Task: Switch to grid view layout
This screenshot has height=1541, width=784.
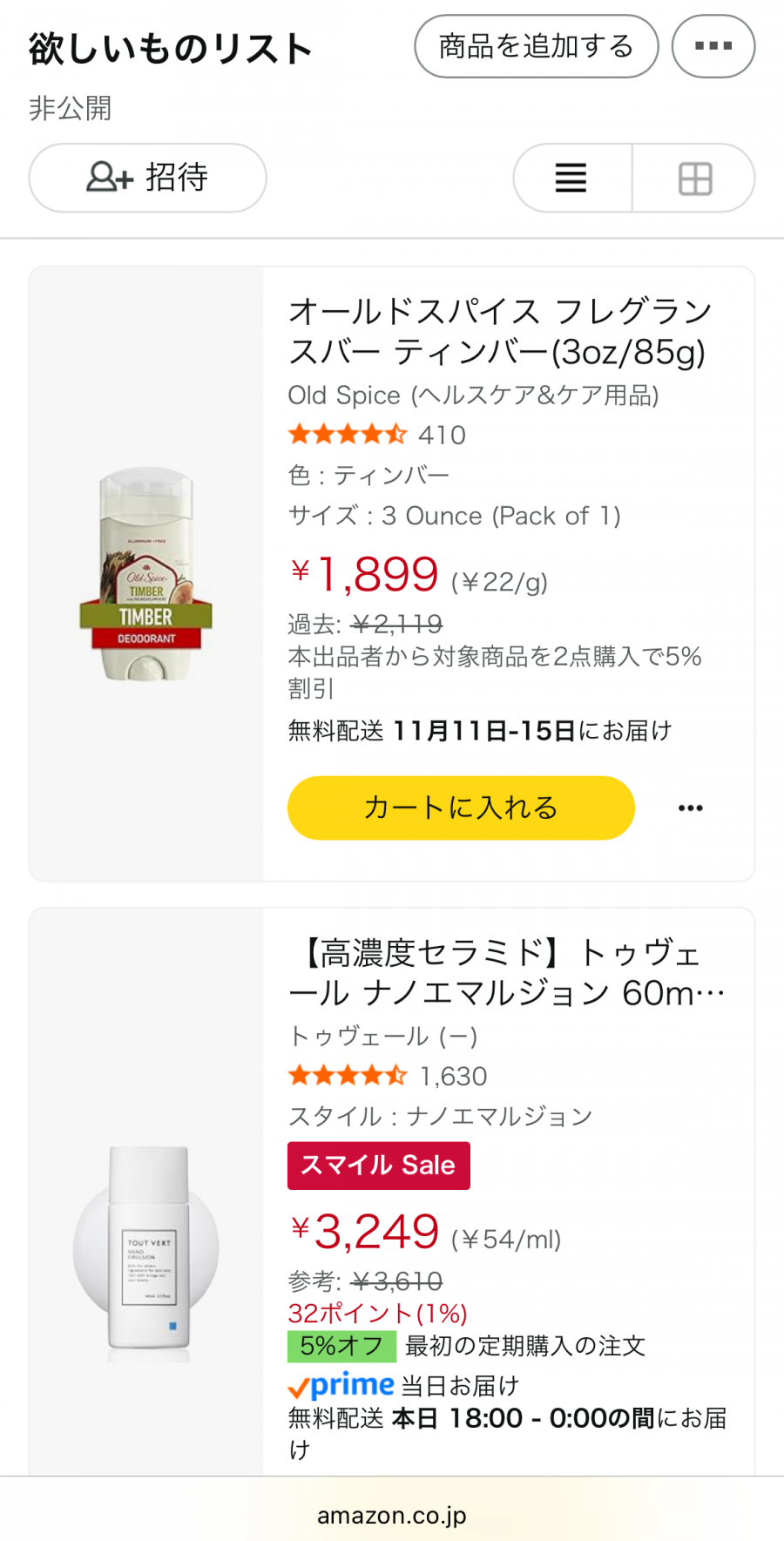Action: [693, 178]
